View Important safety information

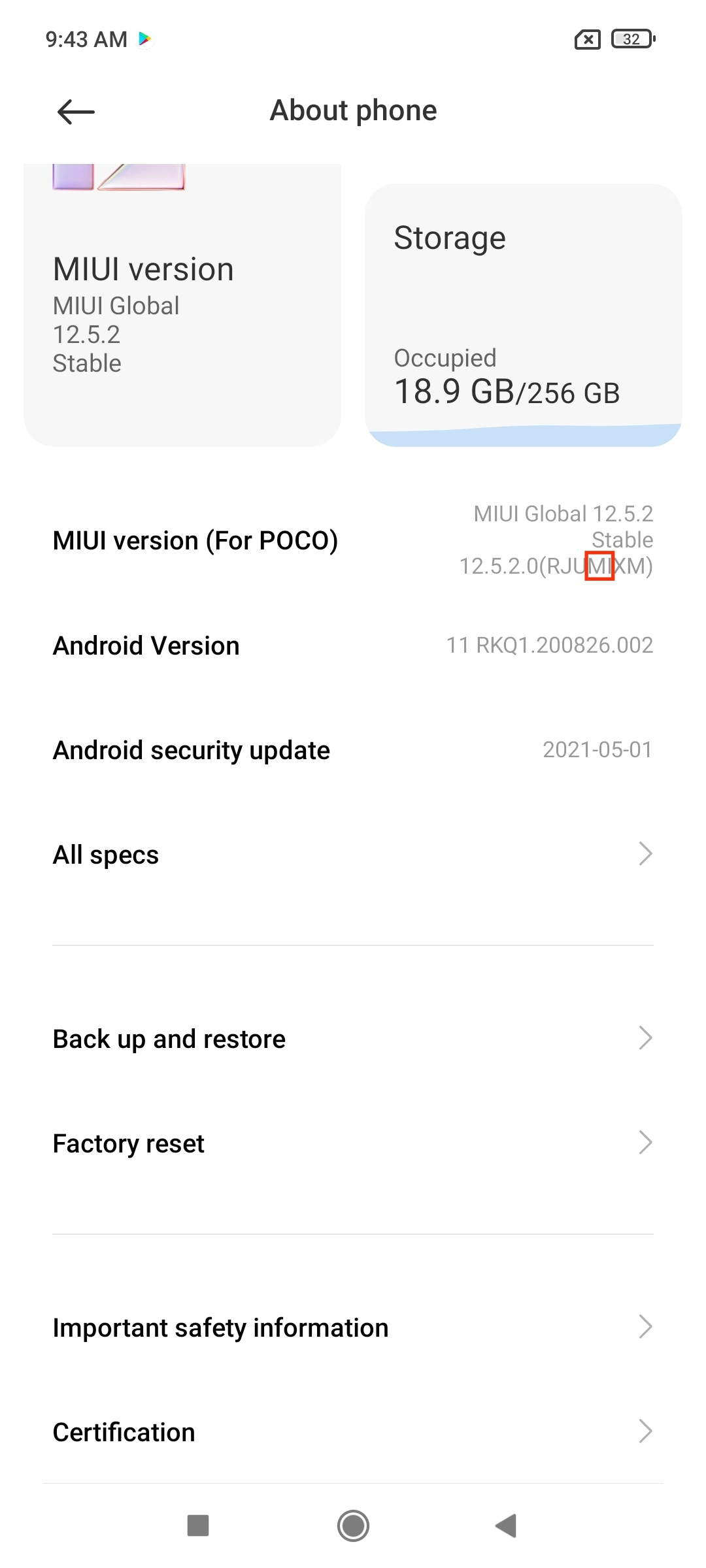coord(353,1328)
